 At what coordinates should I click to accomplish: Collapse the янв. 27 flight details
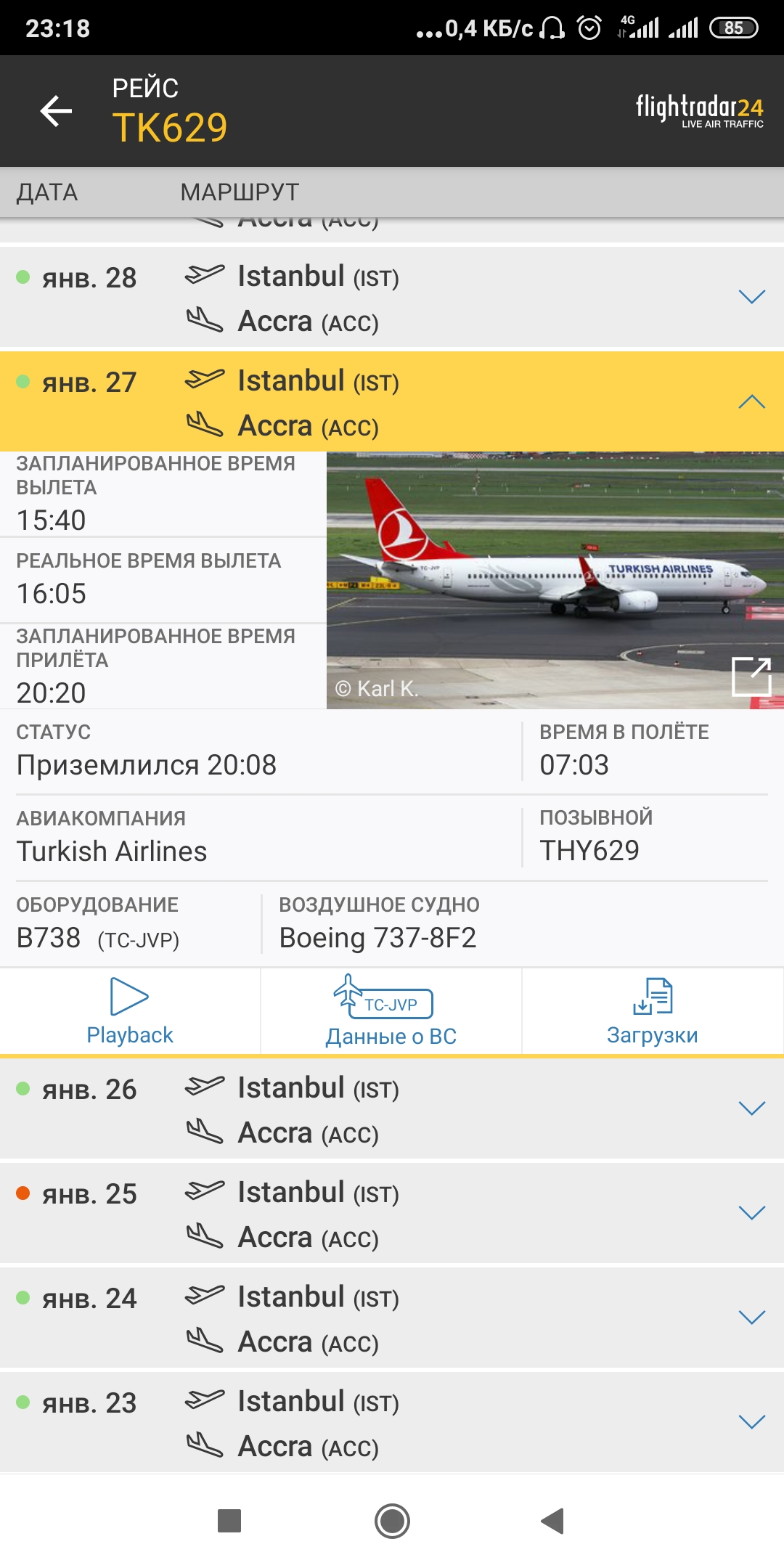[x=752, y=401]
